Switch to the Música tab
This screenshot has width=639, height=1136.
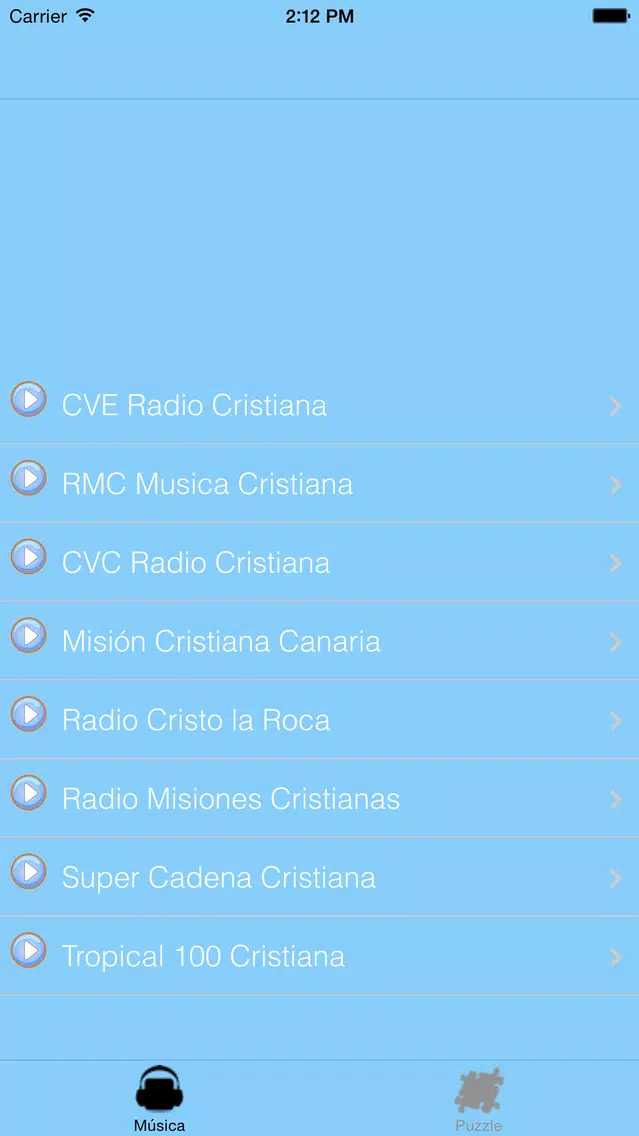[159, 1100]
